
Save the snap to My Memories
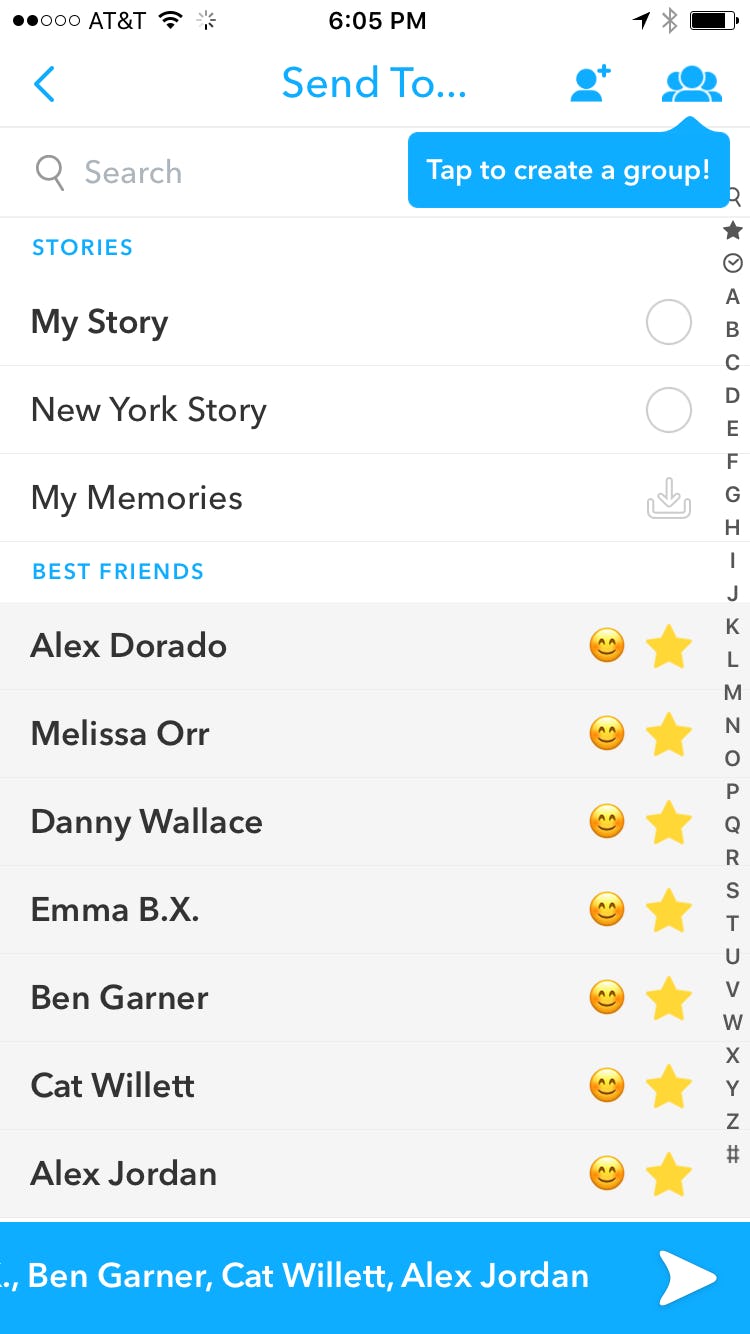coord(668,498)
